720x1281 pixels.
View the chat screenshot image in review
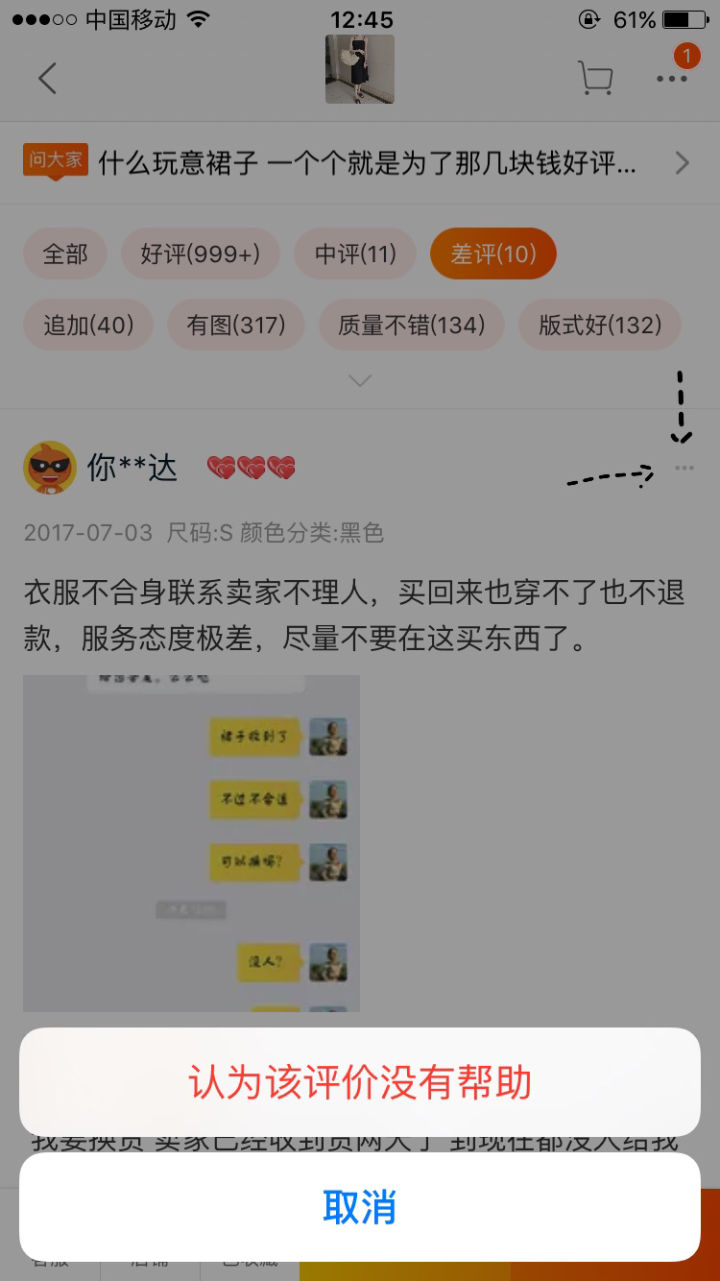point(191,842)
